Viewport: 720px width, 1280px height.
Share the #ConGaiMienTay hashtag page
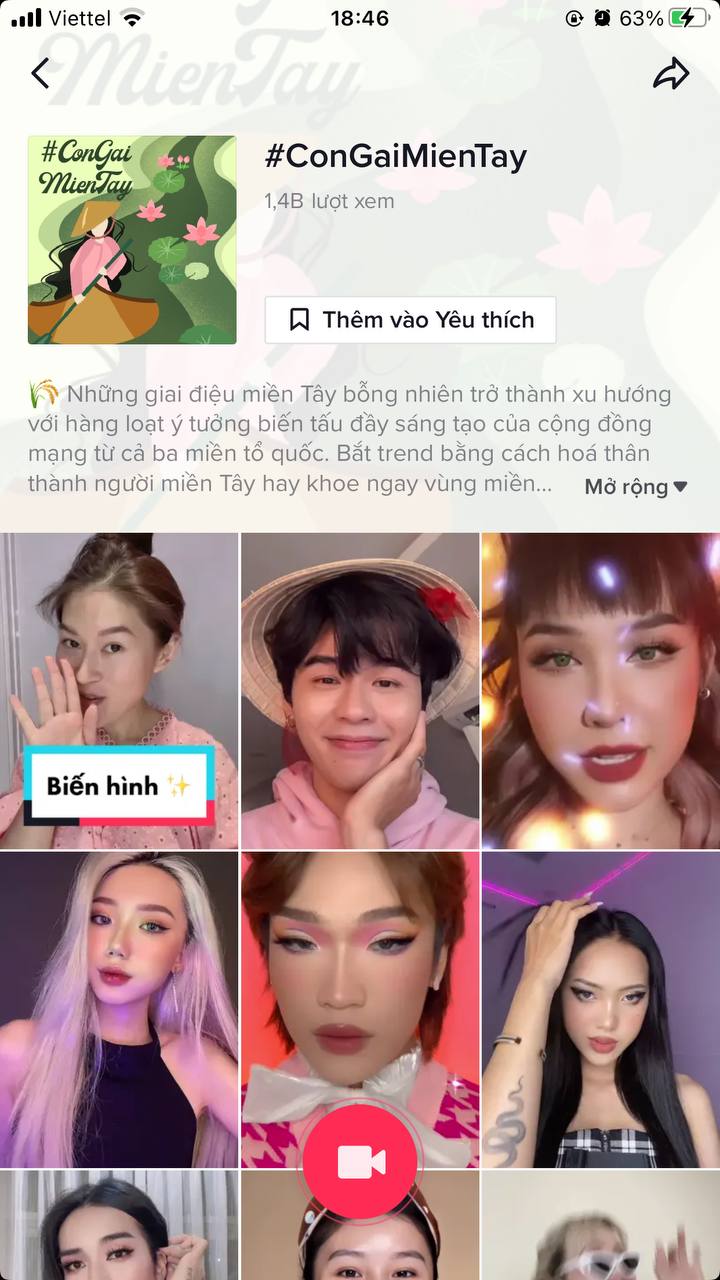pos(672,74)
